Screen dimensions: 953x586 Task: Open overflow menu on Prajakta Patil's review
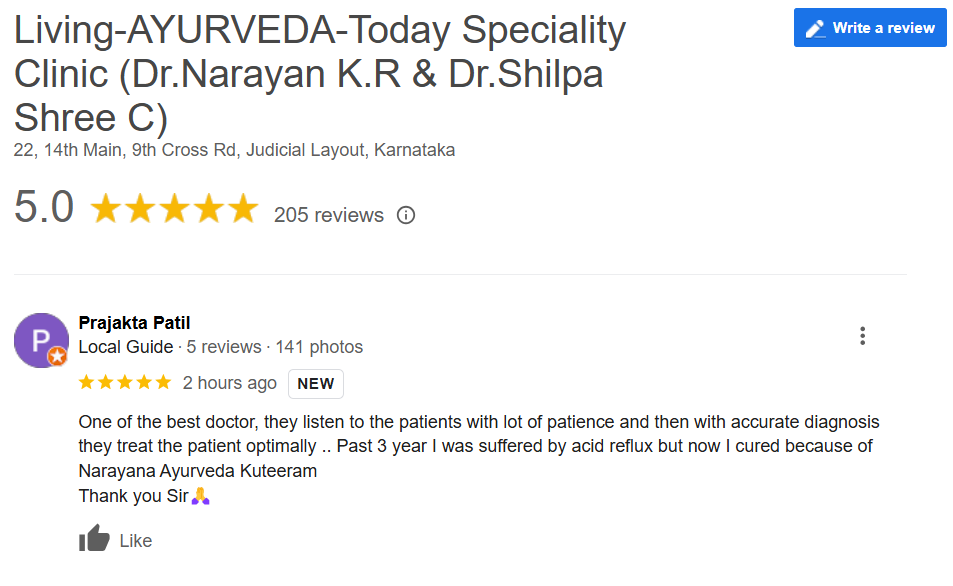click(x=862, y=336)
